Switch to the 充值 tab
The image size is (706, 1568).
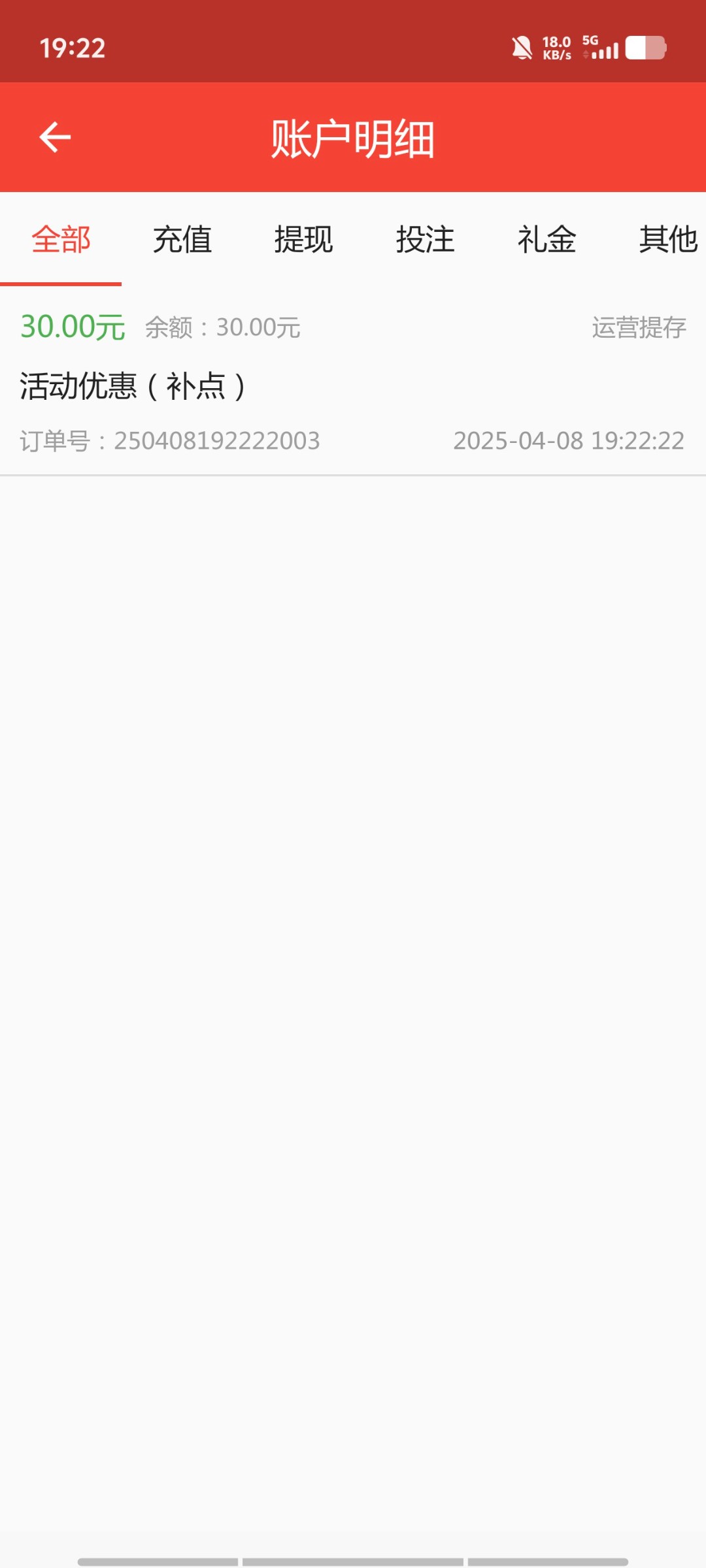[182, 239]
